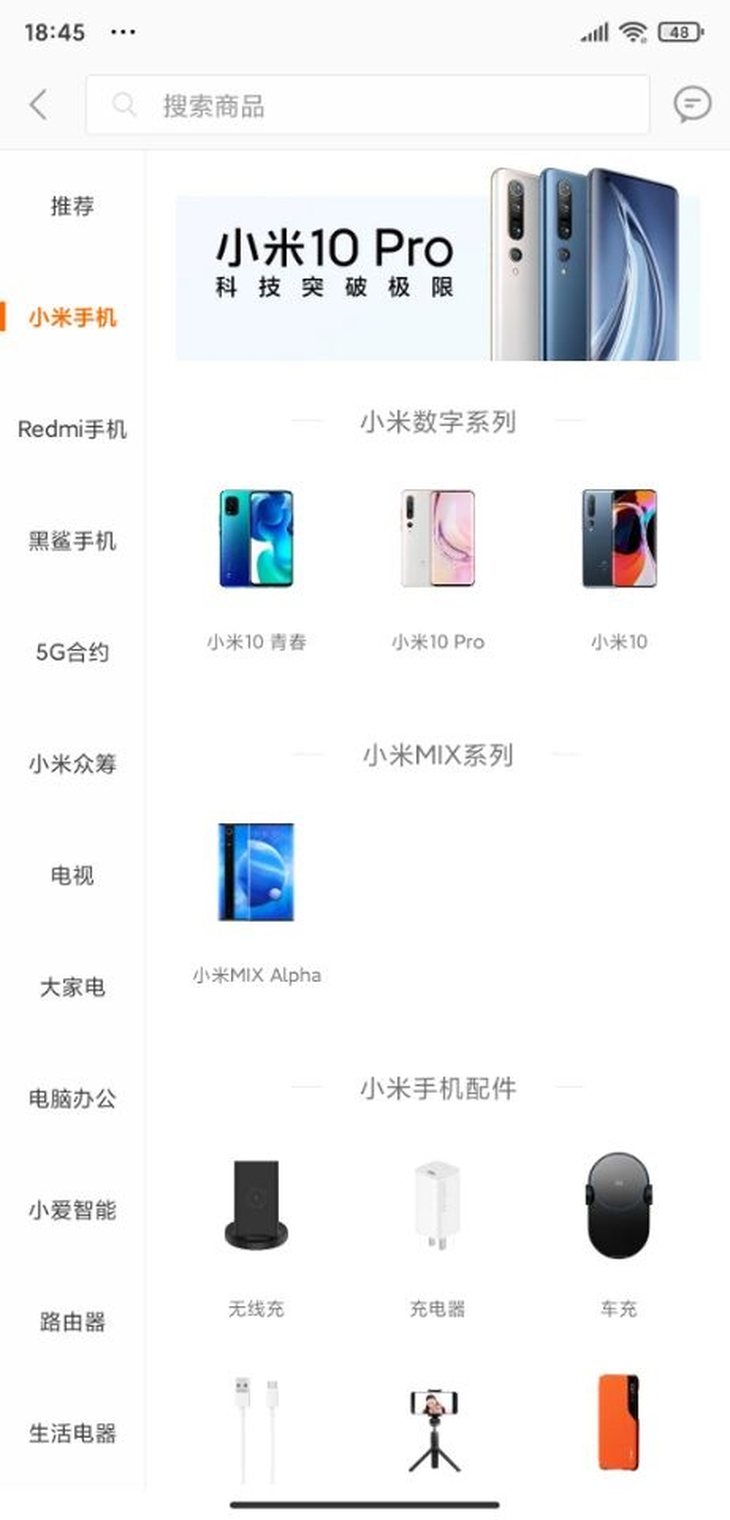Open the messages chat bubble icon
Image resolution: width=730 pixels, height=1520 pixels.
(692, 104)
